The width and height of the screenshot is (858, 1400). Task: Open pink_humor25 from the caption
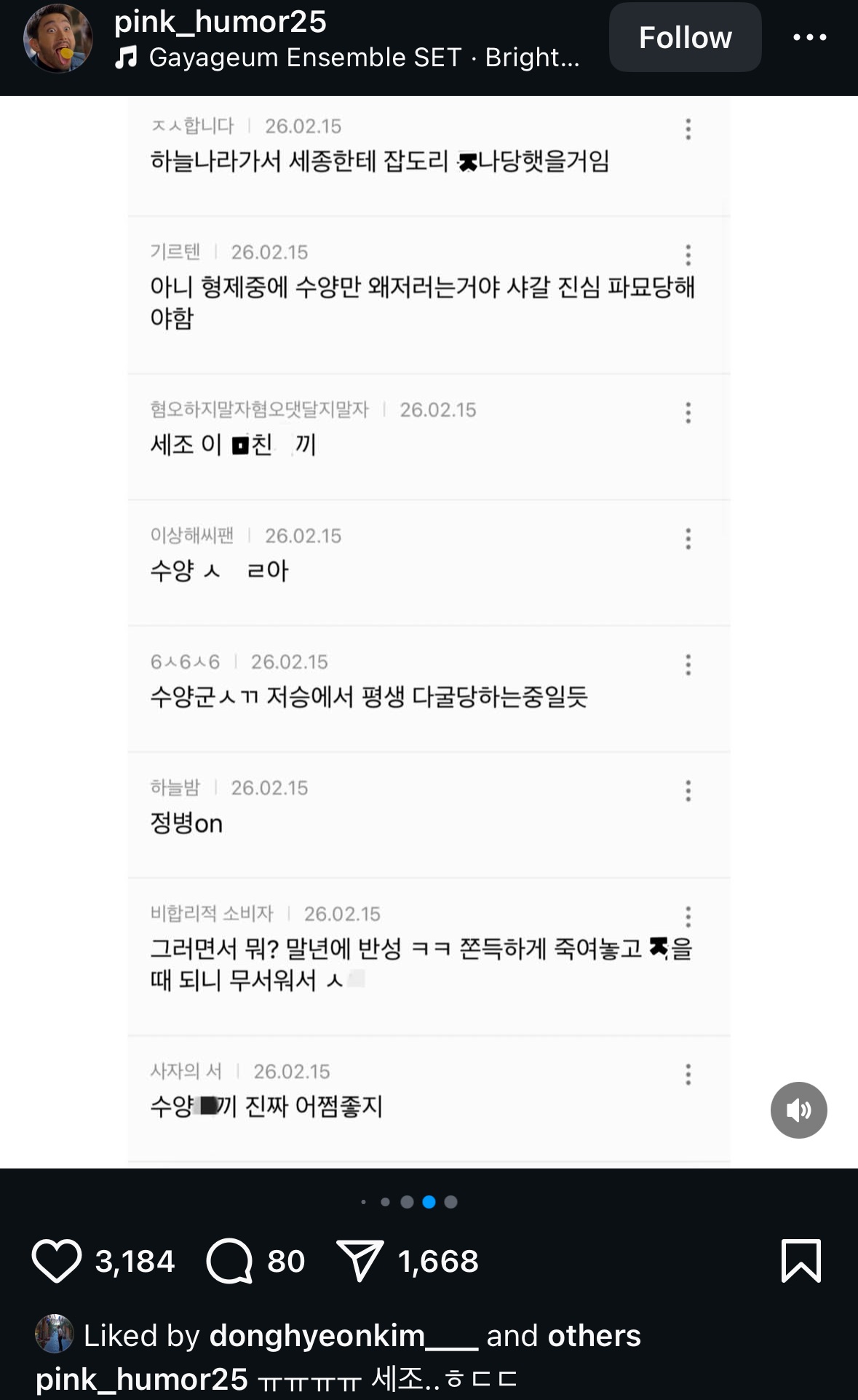point(142,1380)
